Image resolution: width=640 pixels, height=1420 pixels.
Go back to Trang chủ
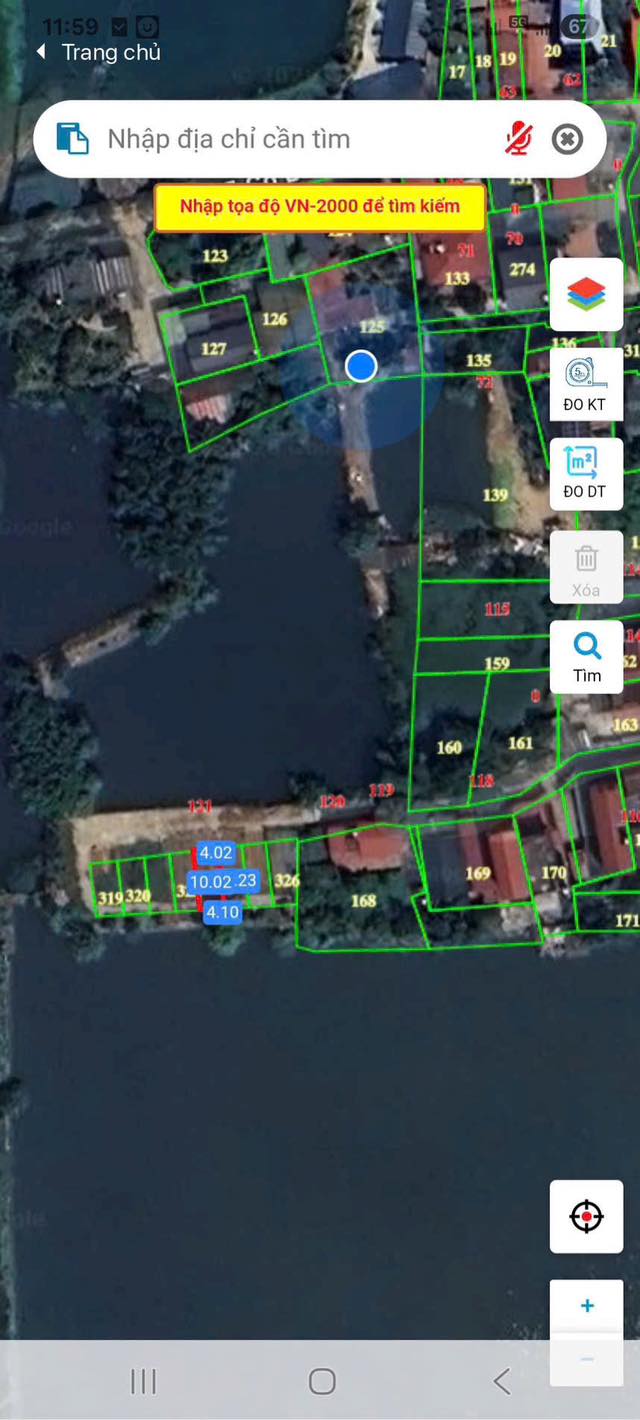98,52
